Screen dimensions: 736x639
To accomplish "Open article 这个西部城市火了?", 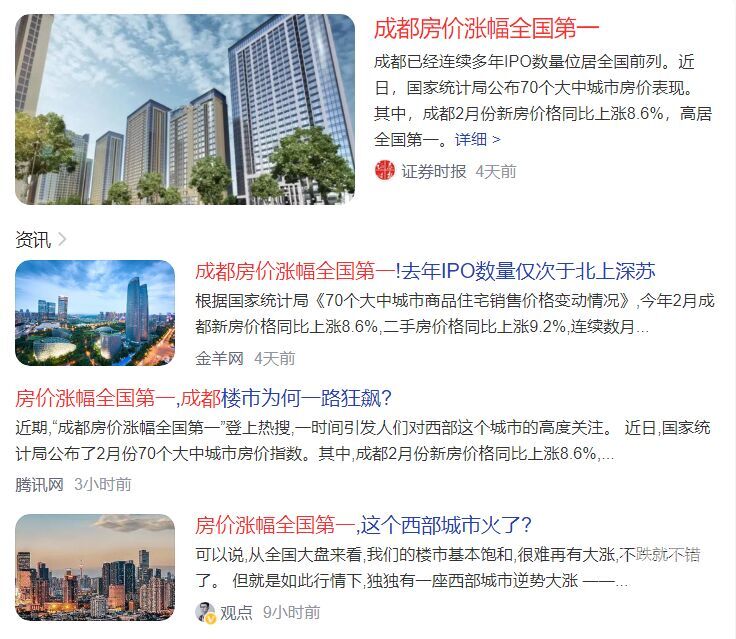I will (x=363, y=525).
